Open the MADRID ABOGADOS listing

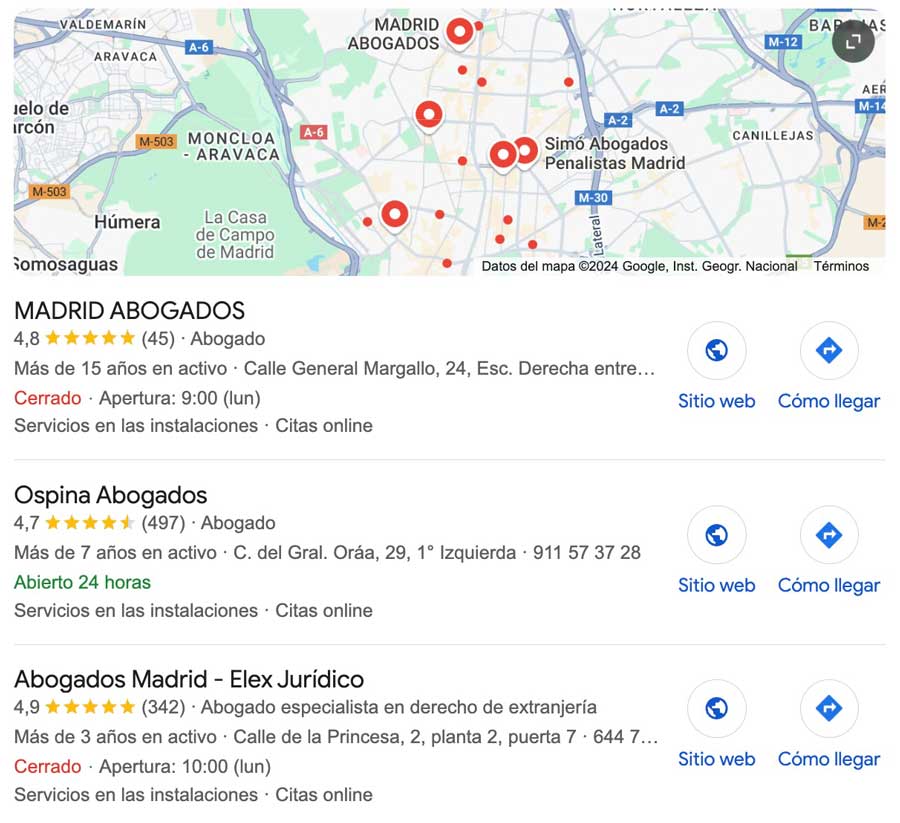tap(129, 310)
